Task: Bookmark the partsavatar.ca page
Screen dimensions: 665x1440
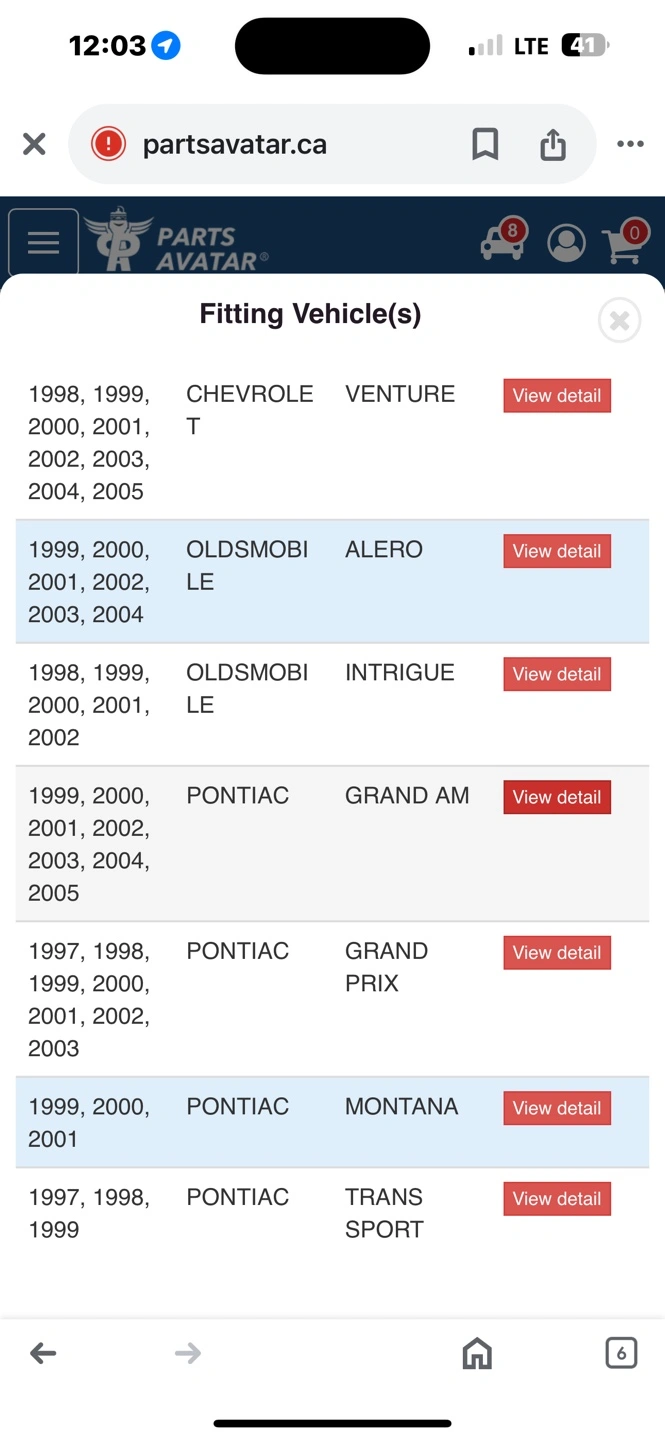Action: pos(485,144)
